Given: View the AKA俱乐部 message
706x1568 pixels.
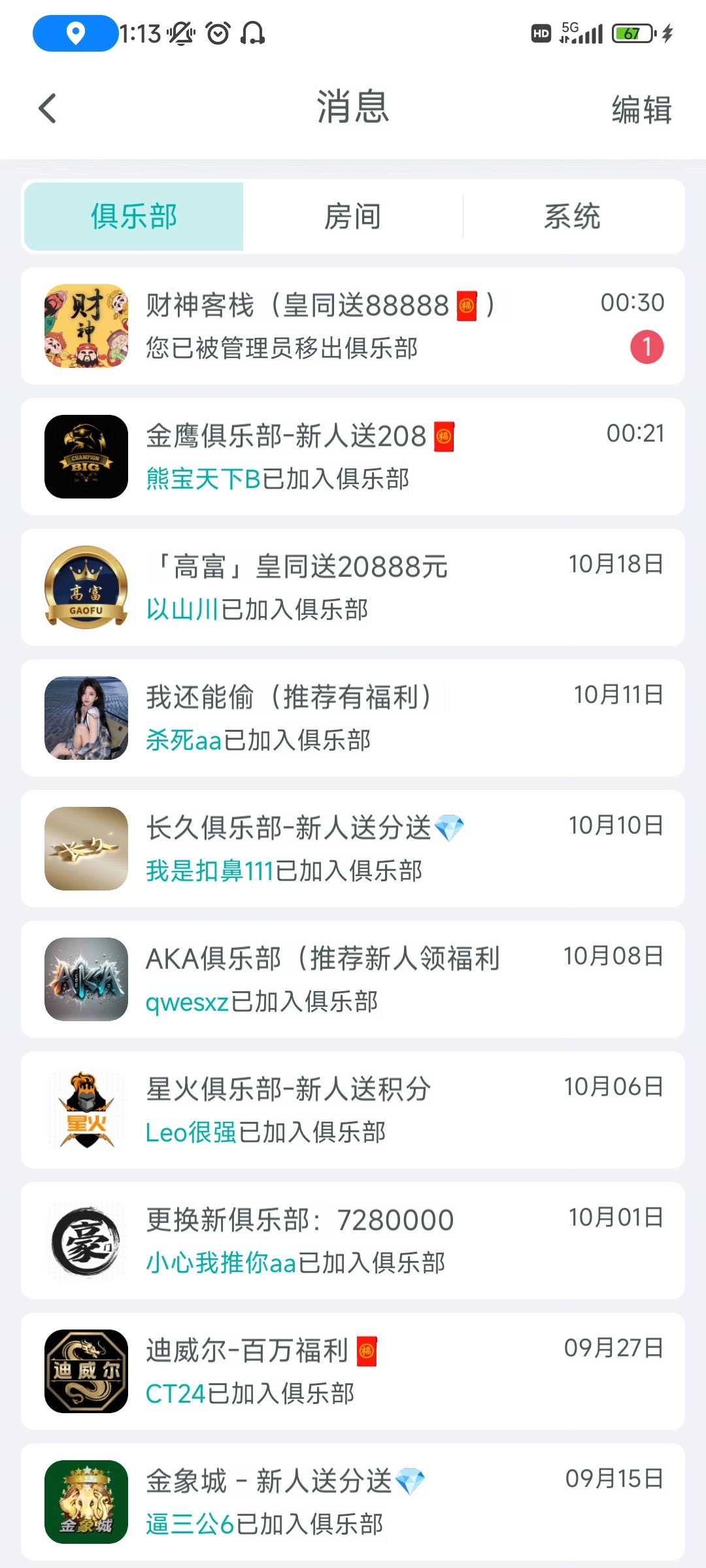Looking at the screenshot, I should point(353,979).
